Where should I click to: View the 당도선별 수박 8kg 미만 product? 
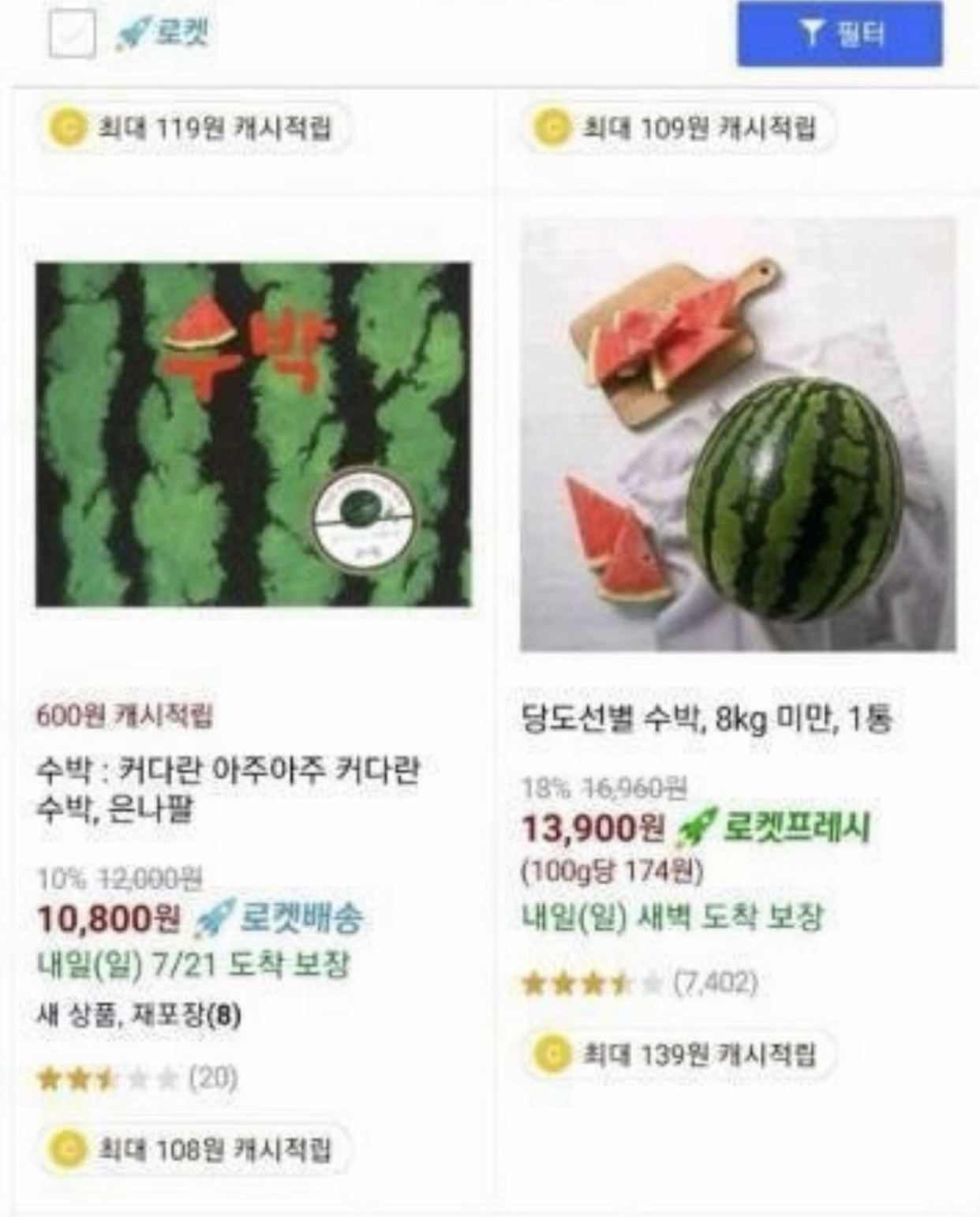(707, 719)
